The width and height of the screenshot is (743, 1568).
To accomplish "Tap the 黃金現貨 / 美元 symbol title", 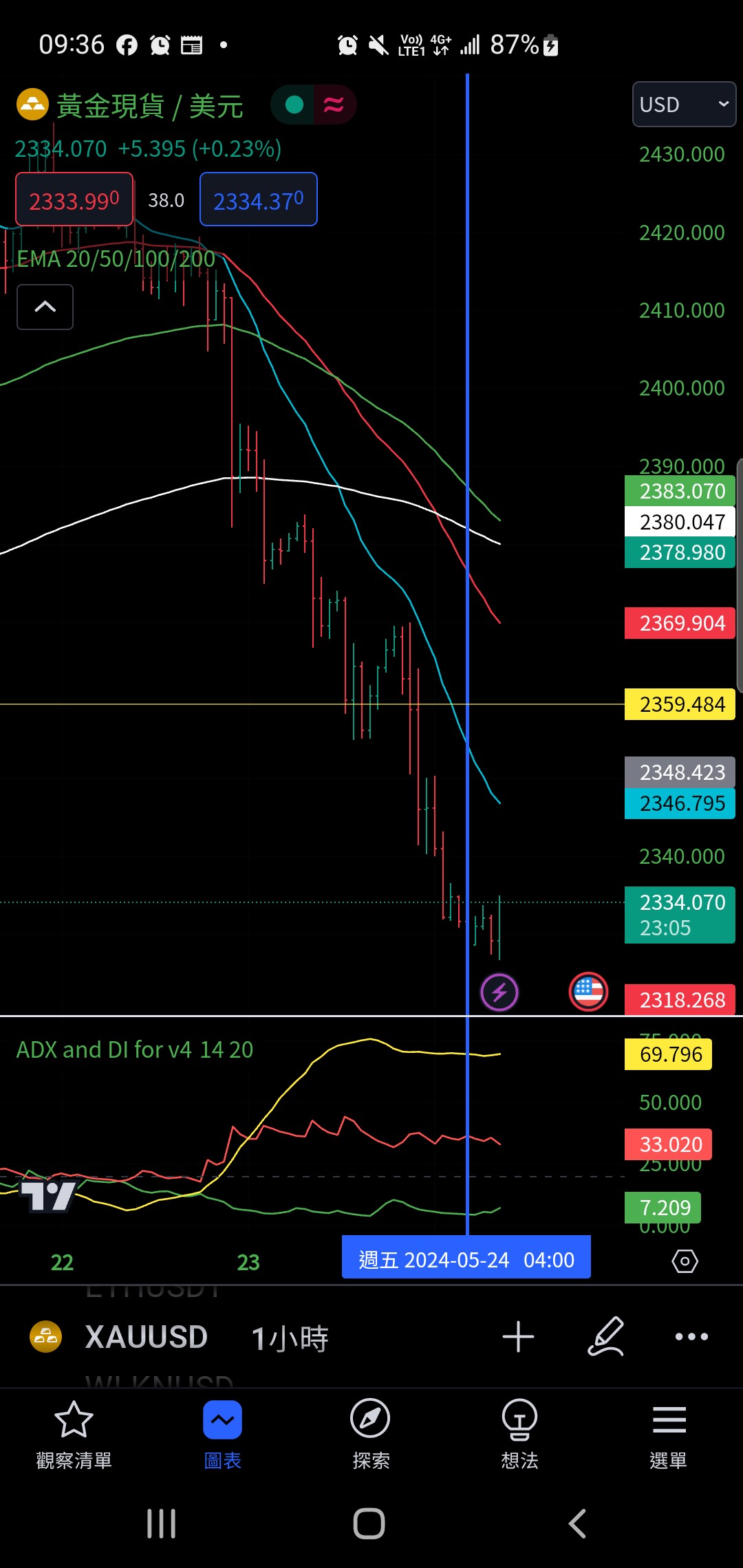I will coord(150,106).
